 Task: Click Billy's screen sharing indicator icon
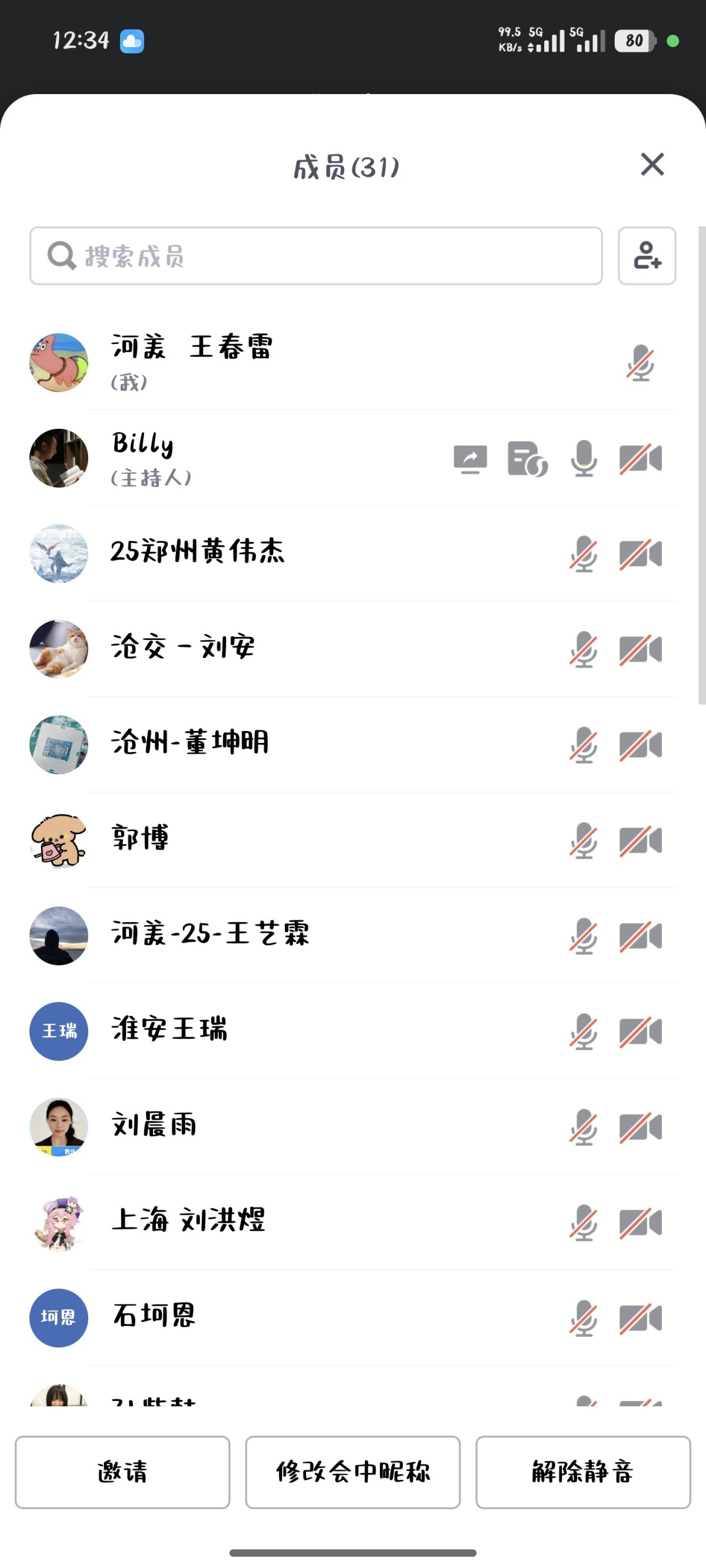(470, 459)
